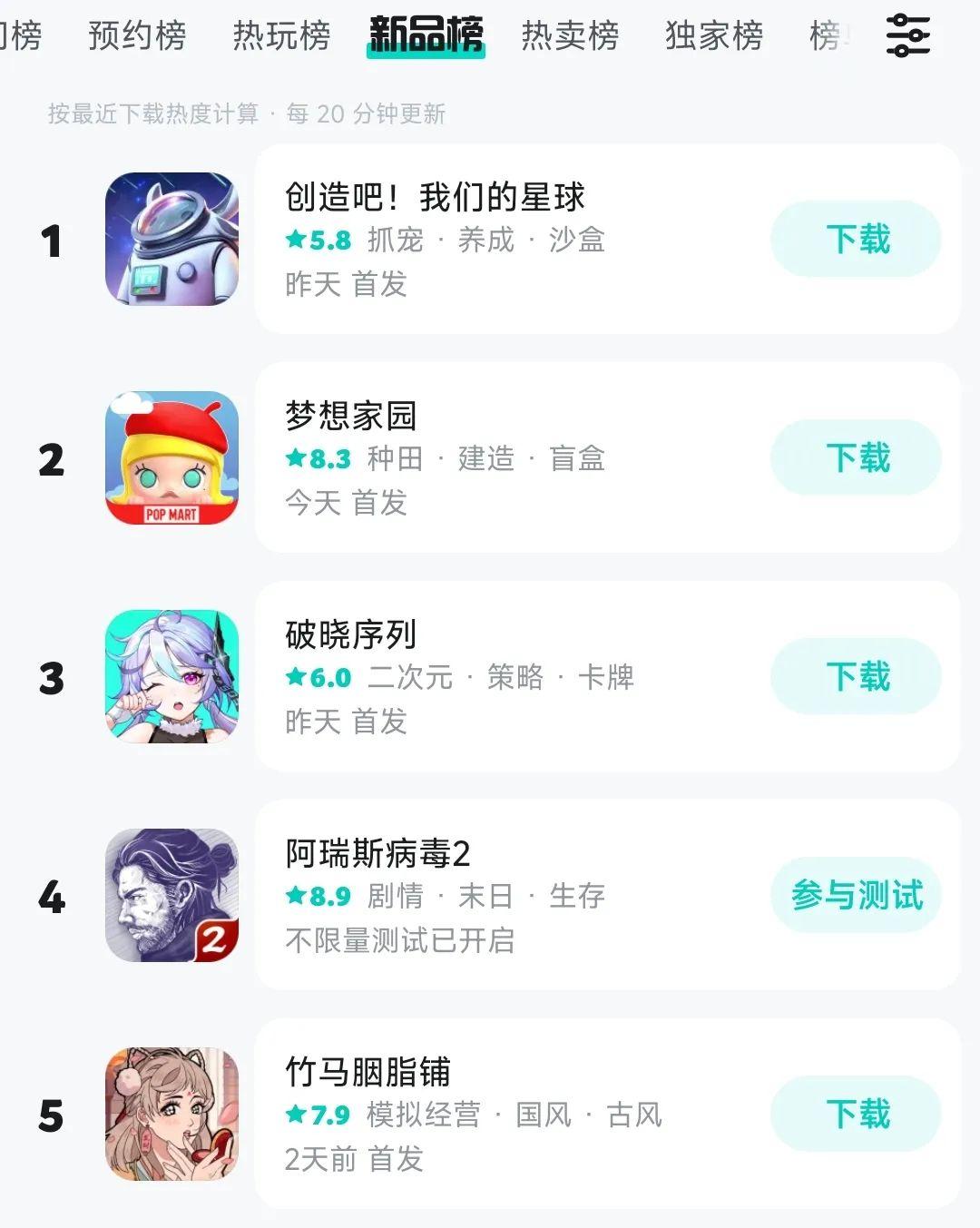Open the 阿瑞斯病毒2 game card
980x1228 pixels.
pyautogui.click(x=508, y=896)
